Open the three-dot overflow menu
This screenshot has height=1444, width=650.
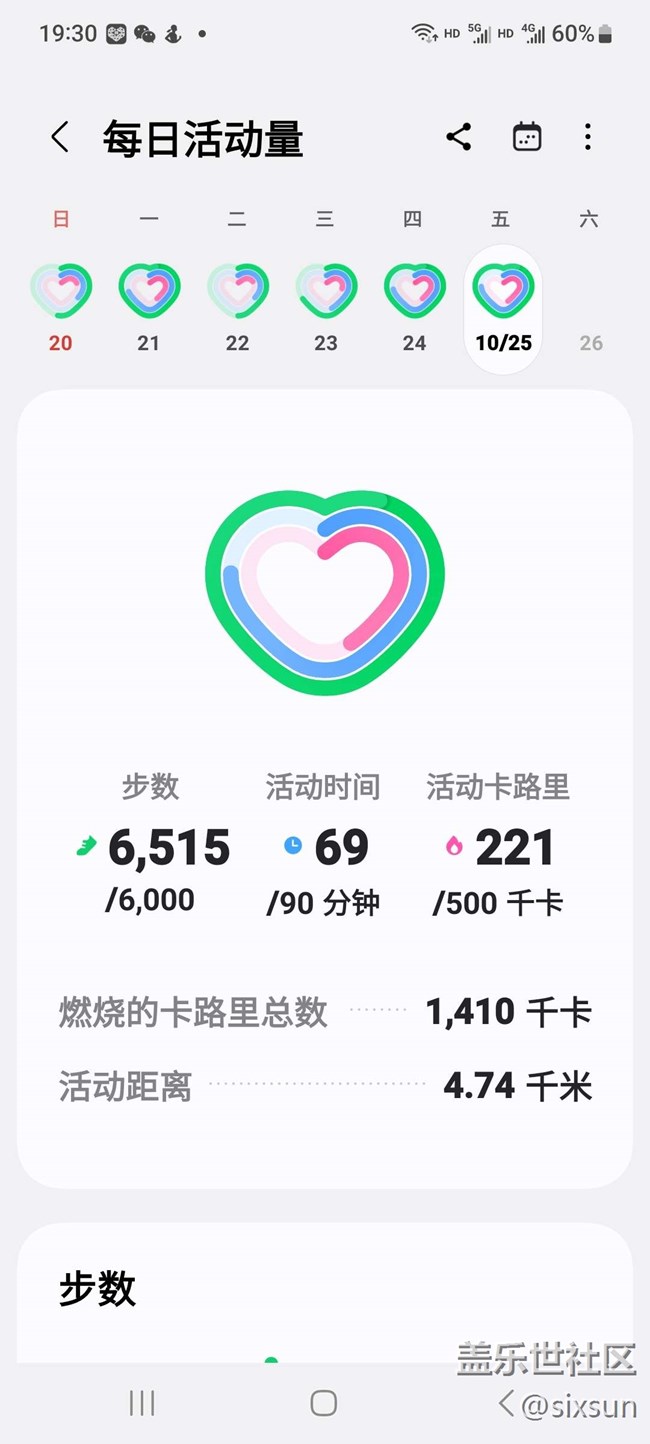coord(588,137)
